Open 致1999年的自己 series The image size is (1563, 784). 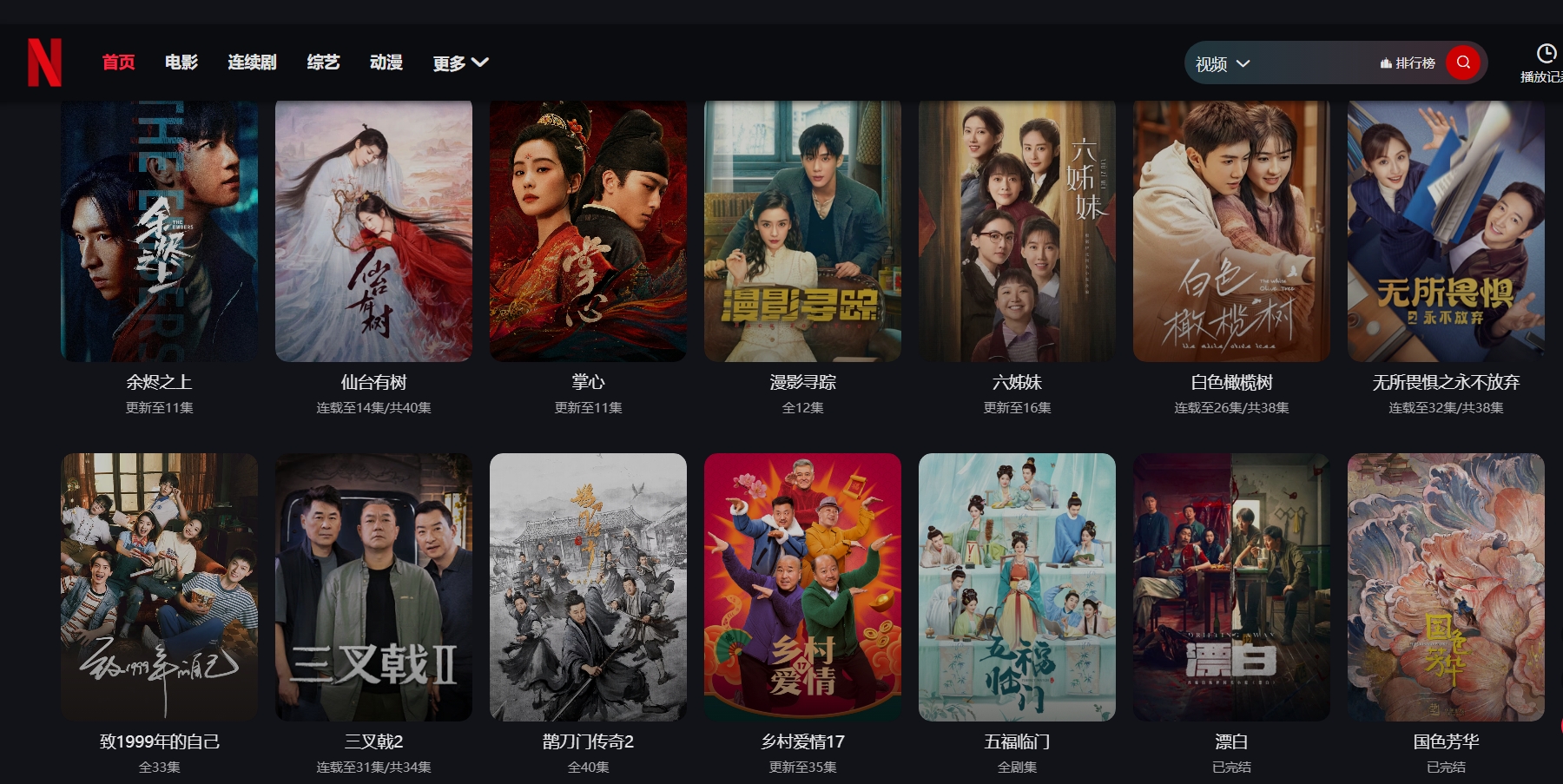(x=159, y=587)
